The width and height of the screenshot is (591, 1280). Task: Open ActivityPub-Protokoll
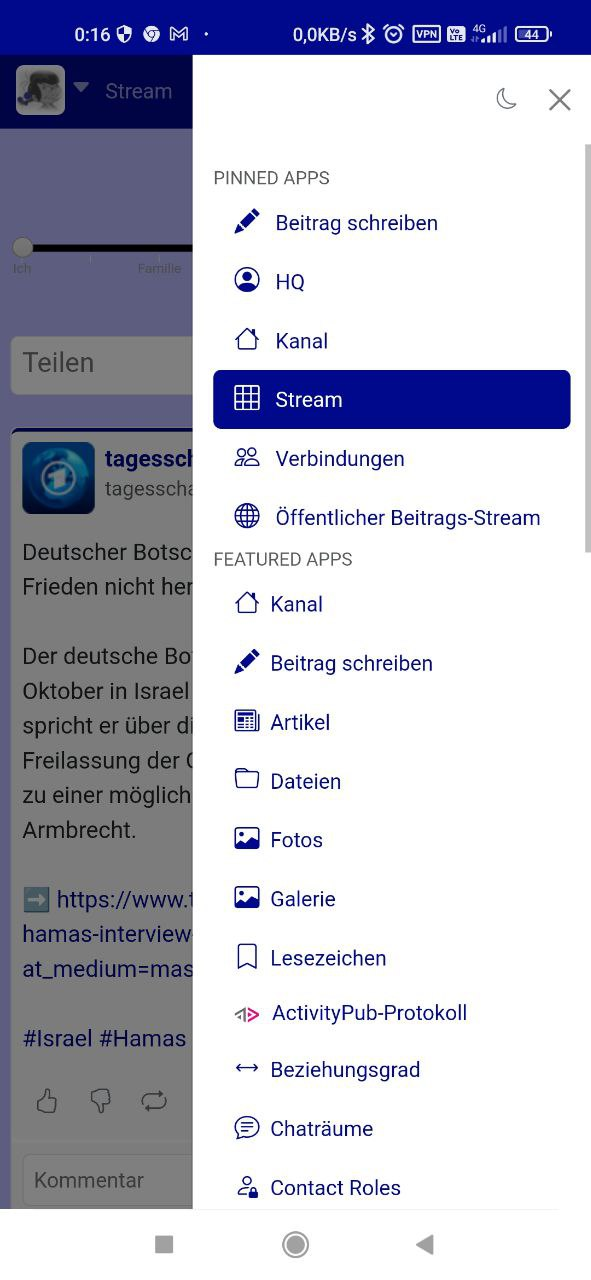click(392, 1013)
